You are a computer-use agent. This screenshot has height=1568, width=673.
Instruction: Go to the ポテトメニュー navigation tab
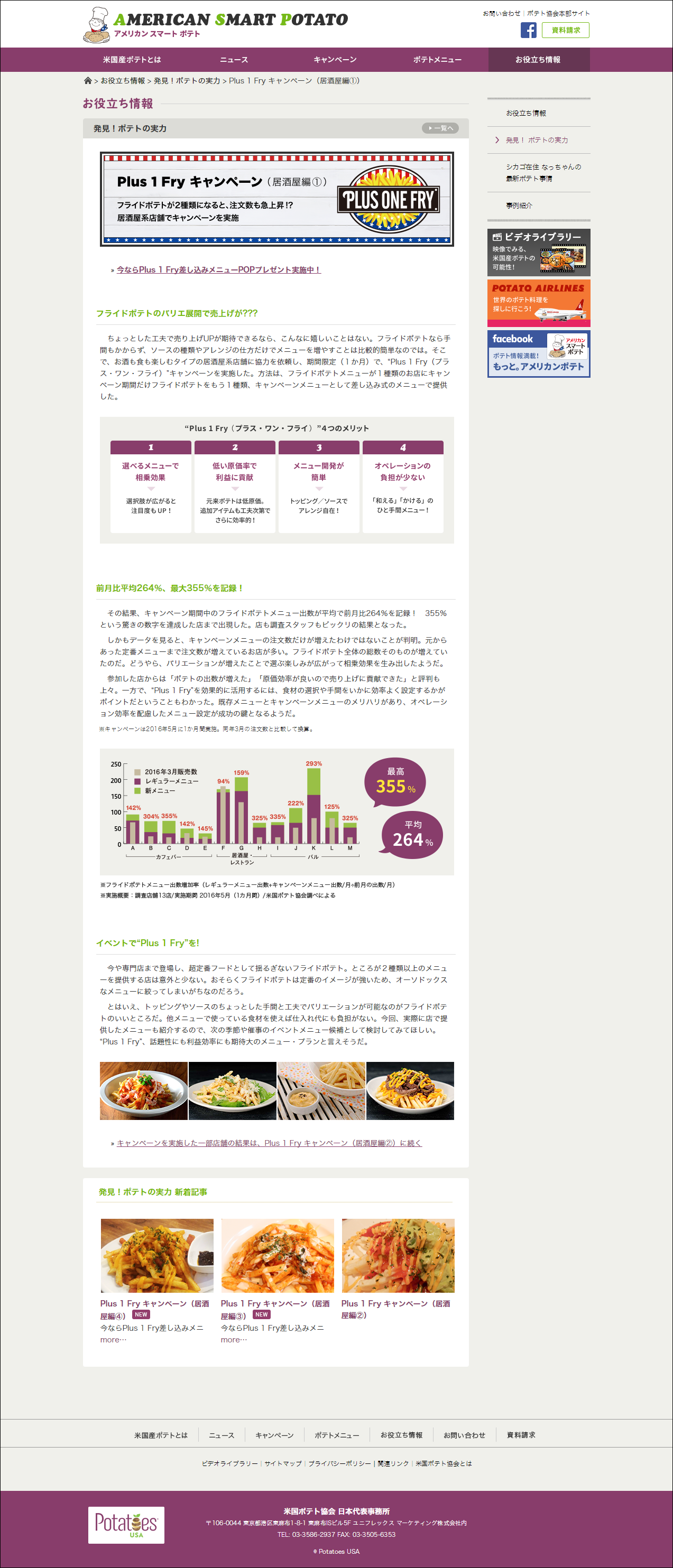[x=437, y=60]
